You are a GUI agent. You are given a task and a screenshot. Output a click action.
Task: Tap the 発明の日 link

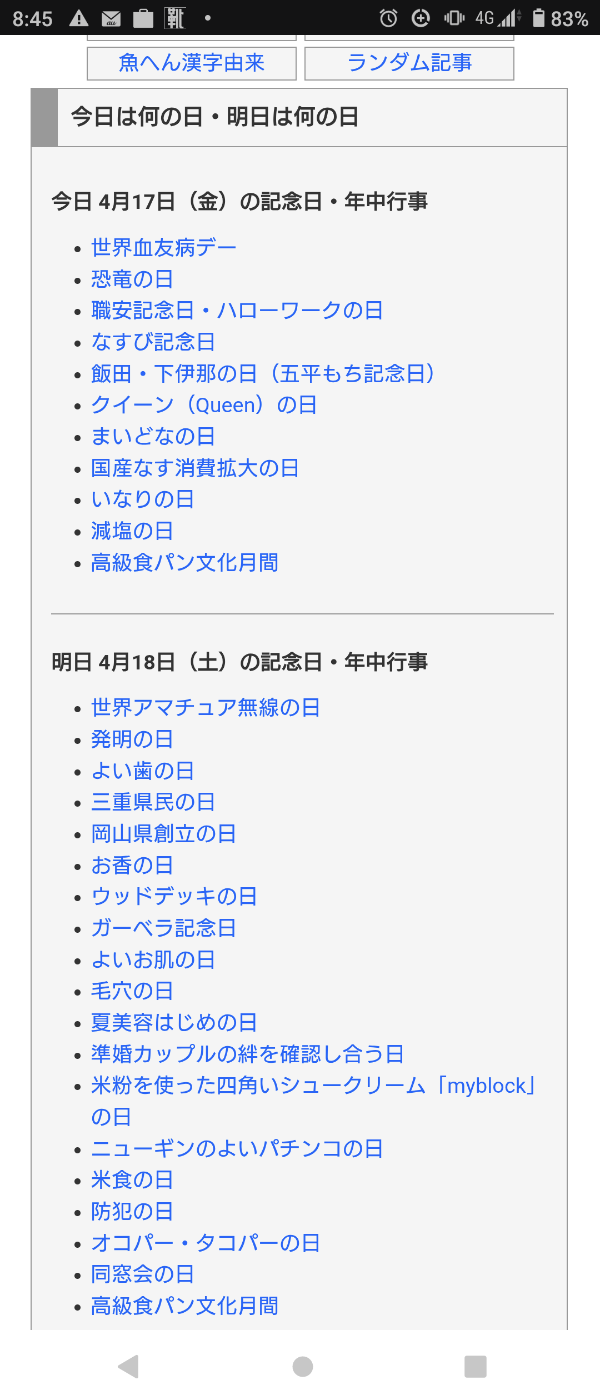click(x=132, y=739)
